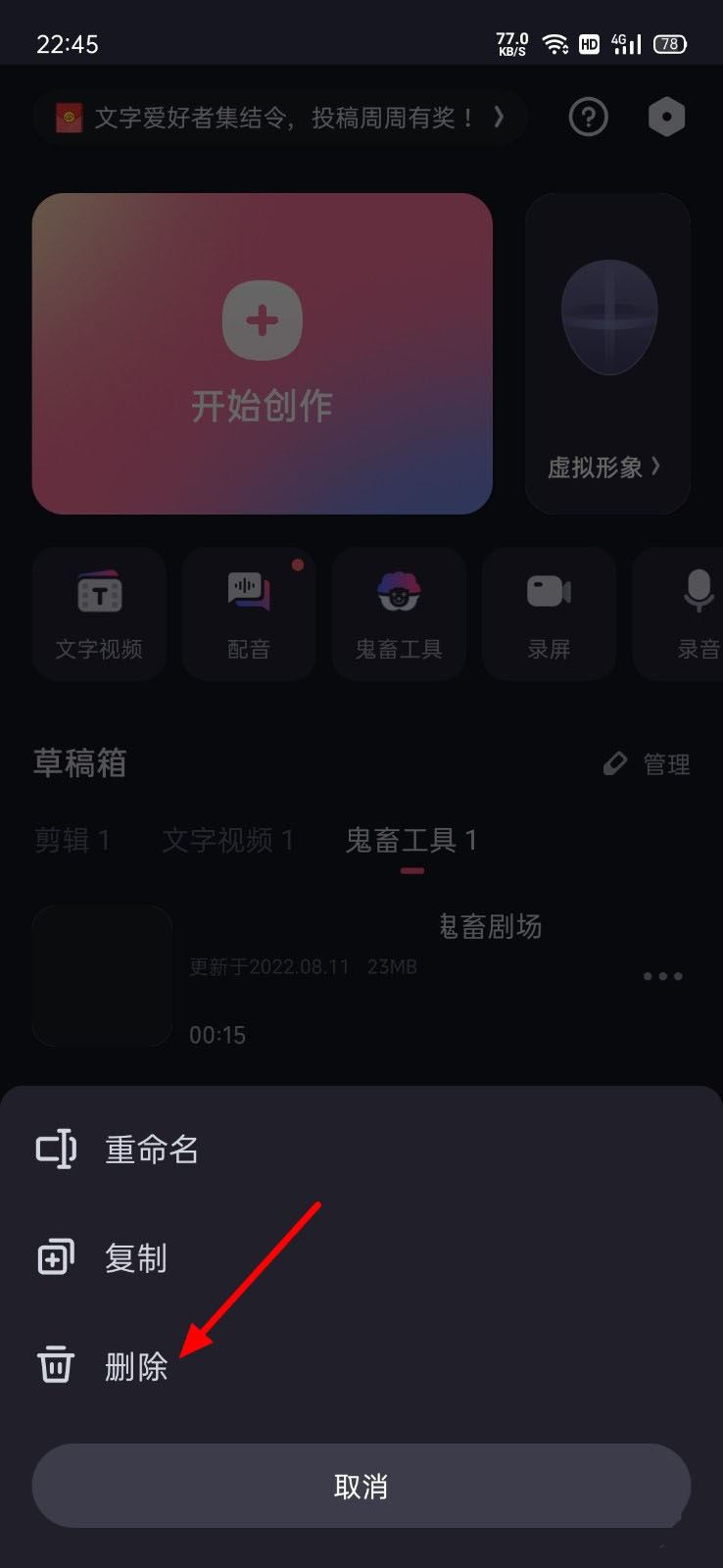Choose 复制 to duplicate the draft
This screenshot has width=723, height=1568.
point(135,1257)
